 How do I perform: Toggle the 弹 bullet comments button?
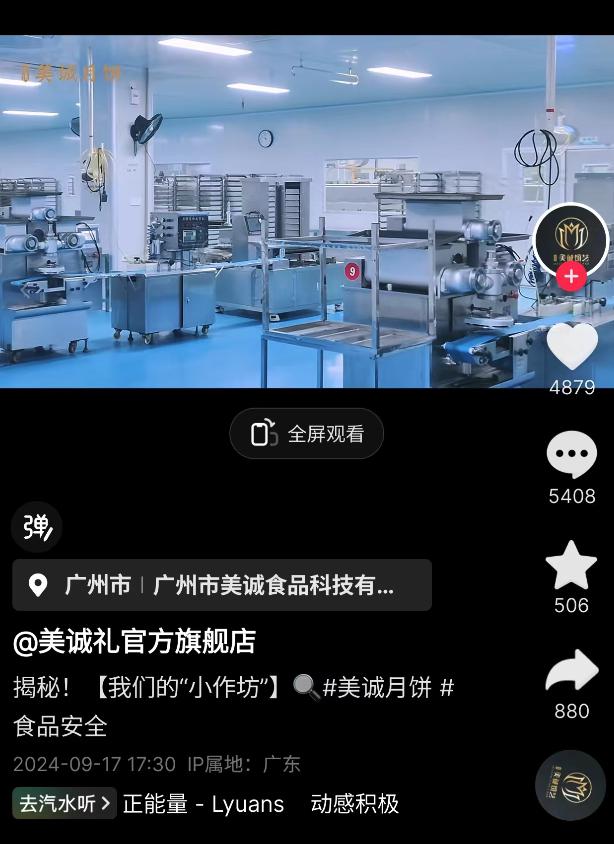37,526
